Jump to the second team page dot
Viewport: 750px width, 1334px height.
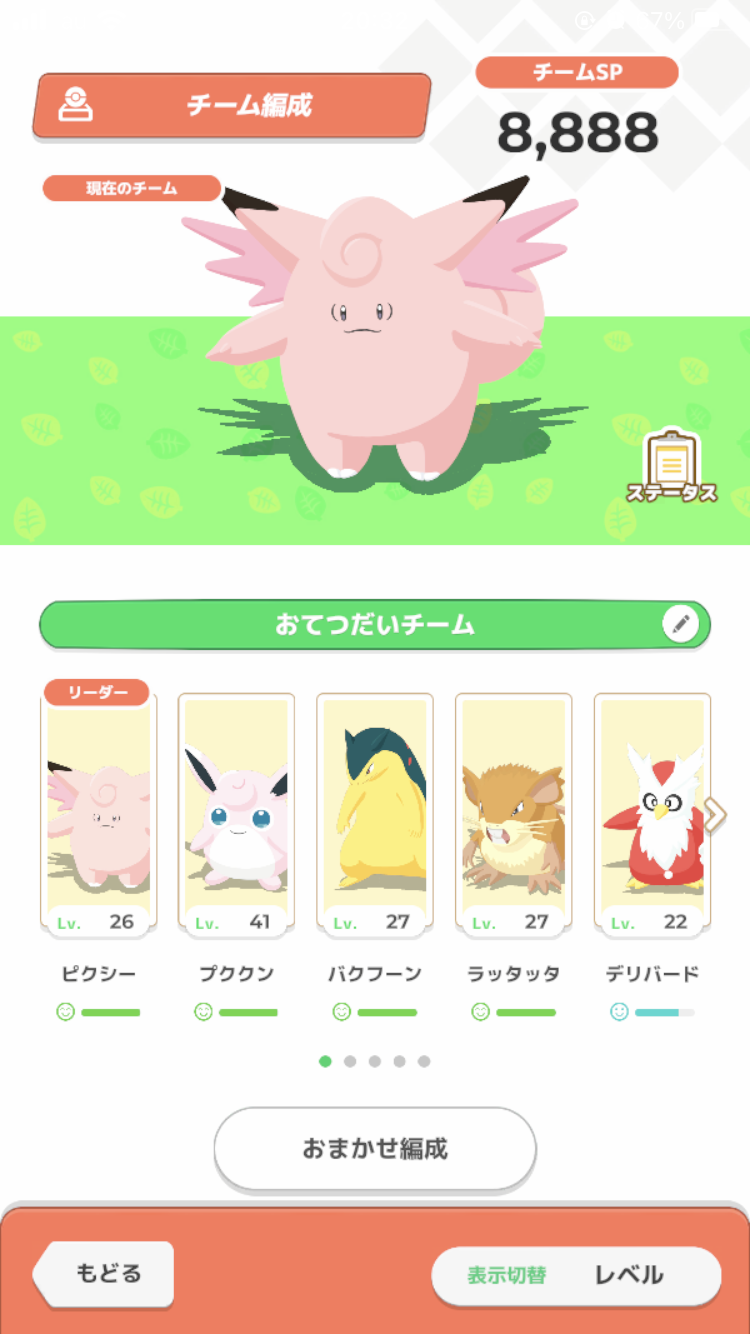coord(350,1061)
